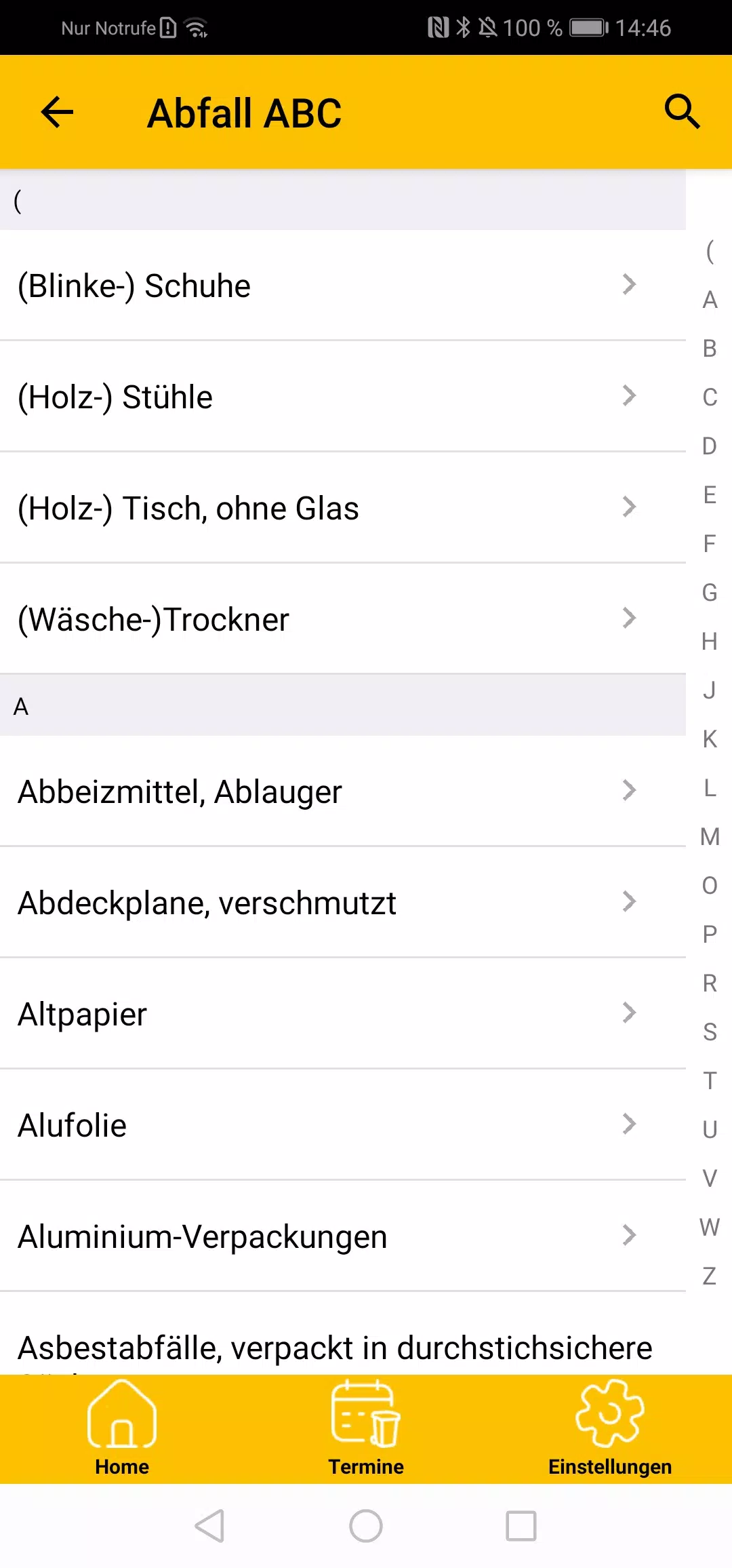
Task: Open the Altpapier entry
Action: [343, 1014]
